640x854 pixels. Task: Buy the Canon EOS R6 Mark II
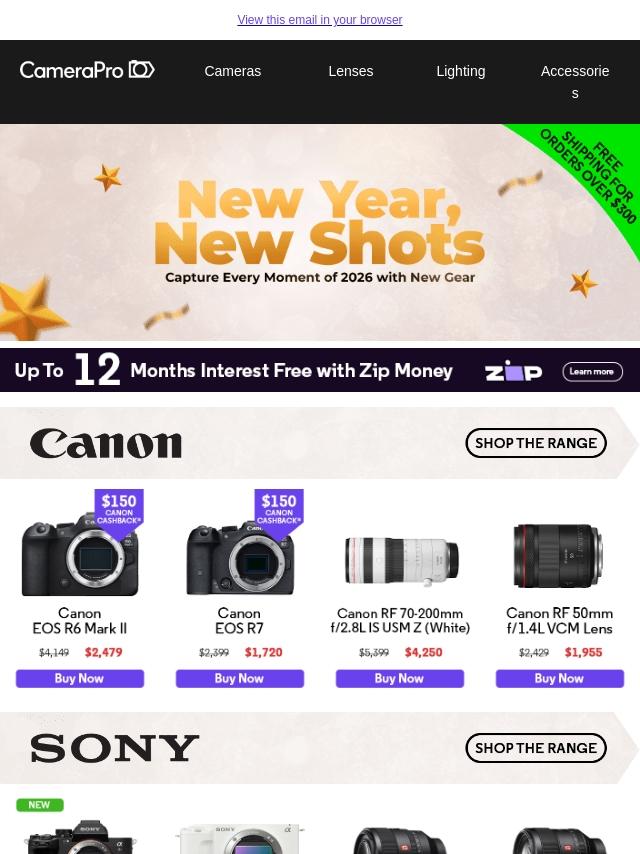point(80,678)
